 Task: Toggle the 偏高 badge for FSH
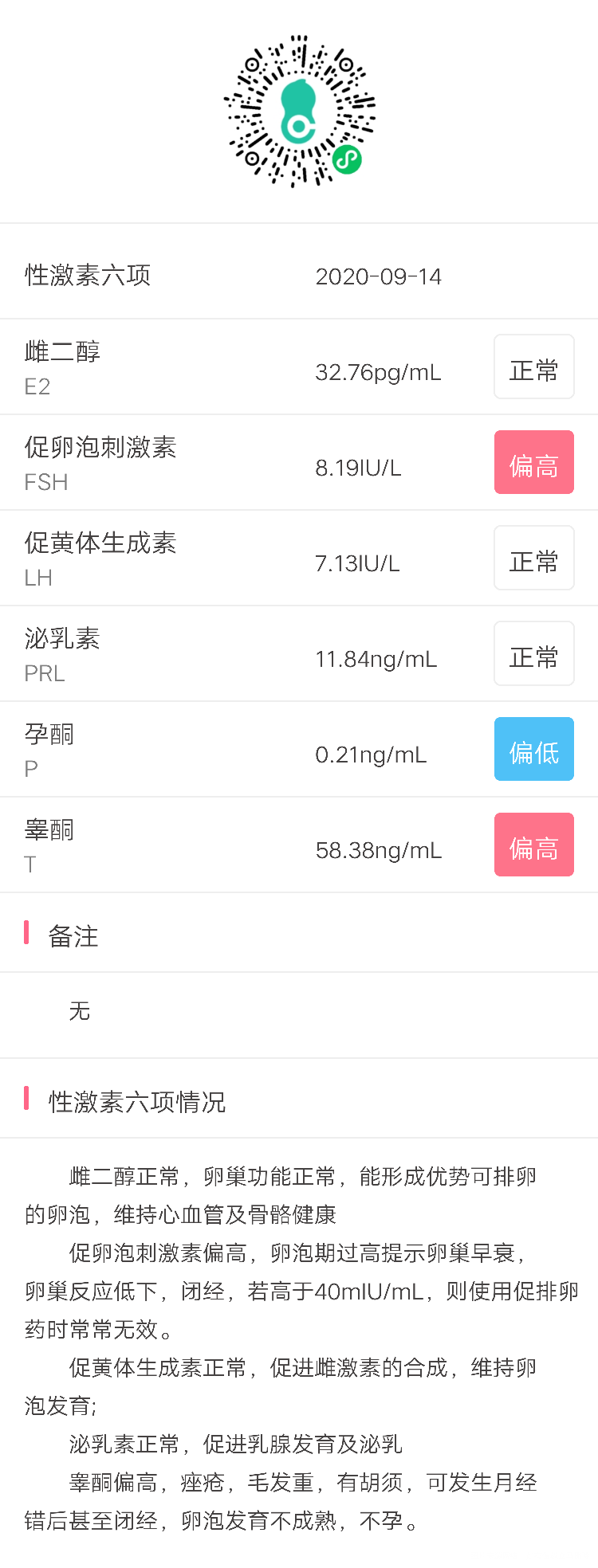[x=534, y=462]
